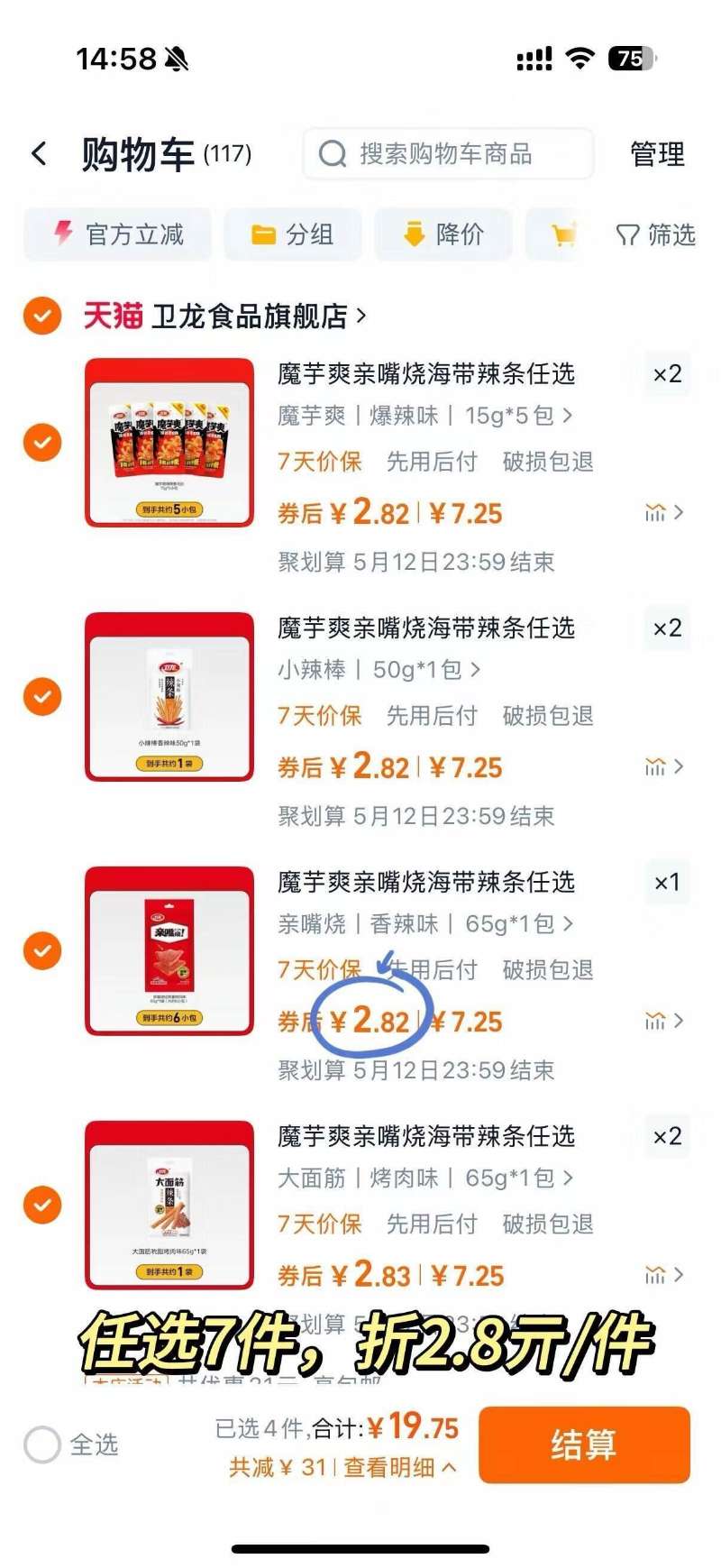This screenshot has width=721, height=1568.
Task: Open the 小辣棒 product image
Action: click(x=169, y=696)
